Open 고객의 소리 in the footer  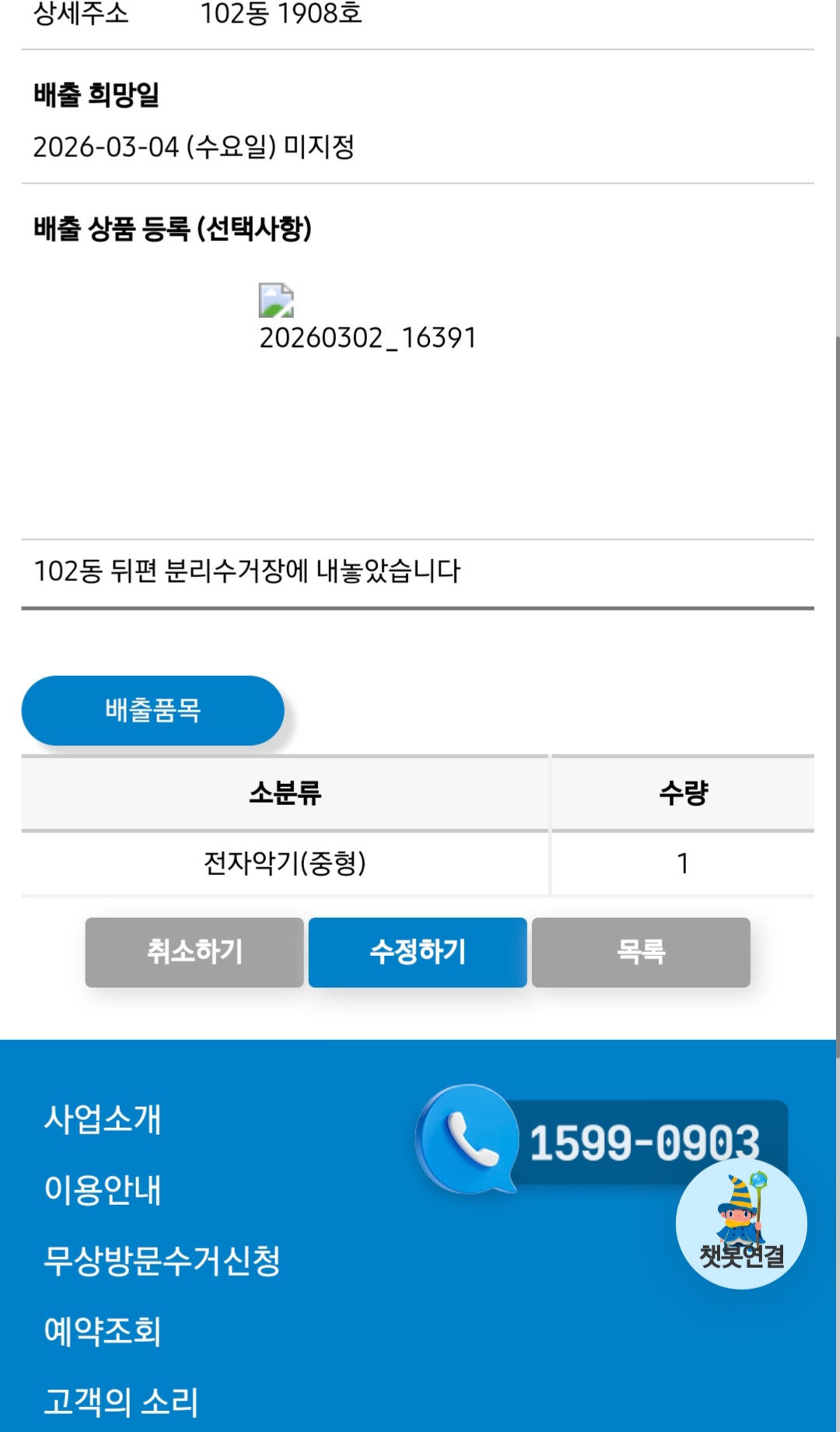121,1402
